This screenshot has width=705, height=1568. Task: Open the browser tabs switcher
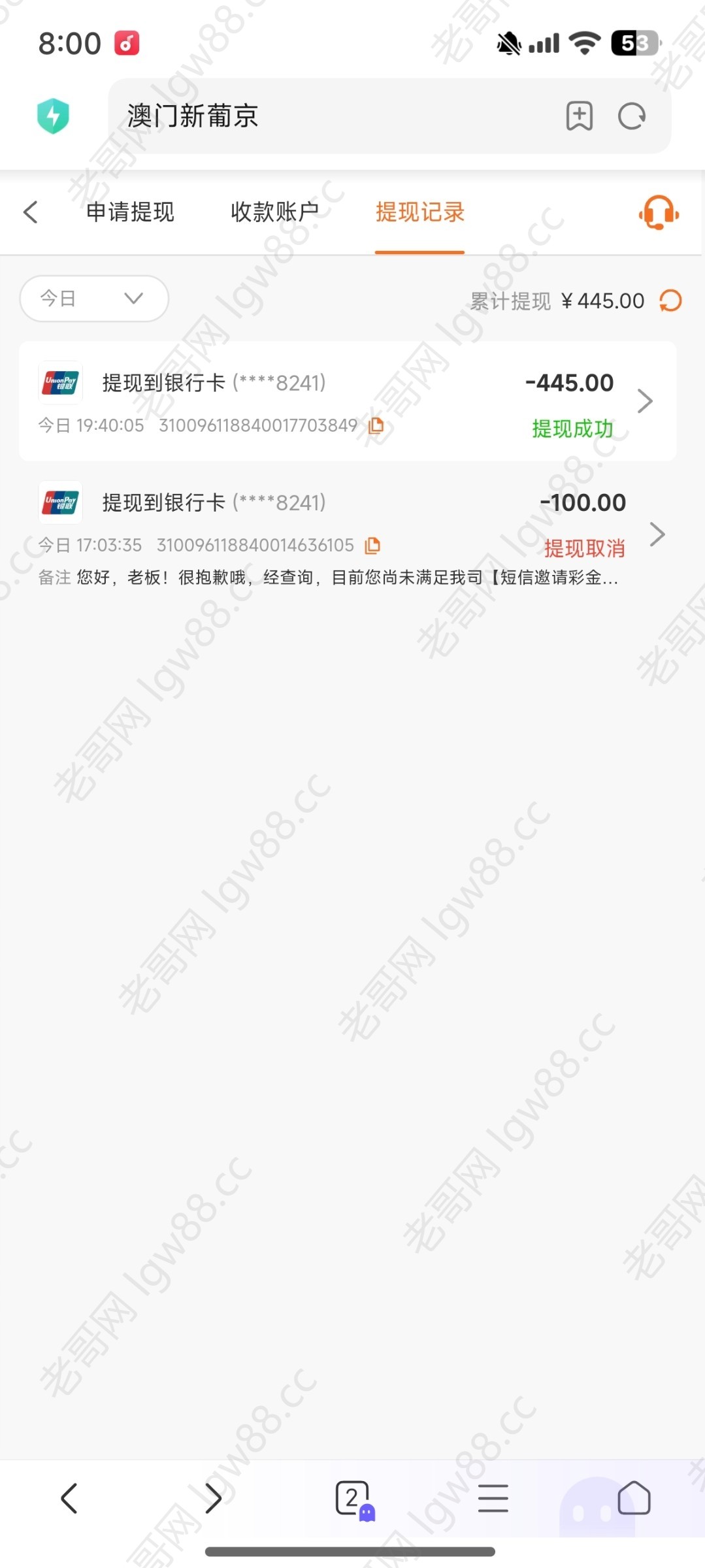353,1498
